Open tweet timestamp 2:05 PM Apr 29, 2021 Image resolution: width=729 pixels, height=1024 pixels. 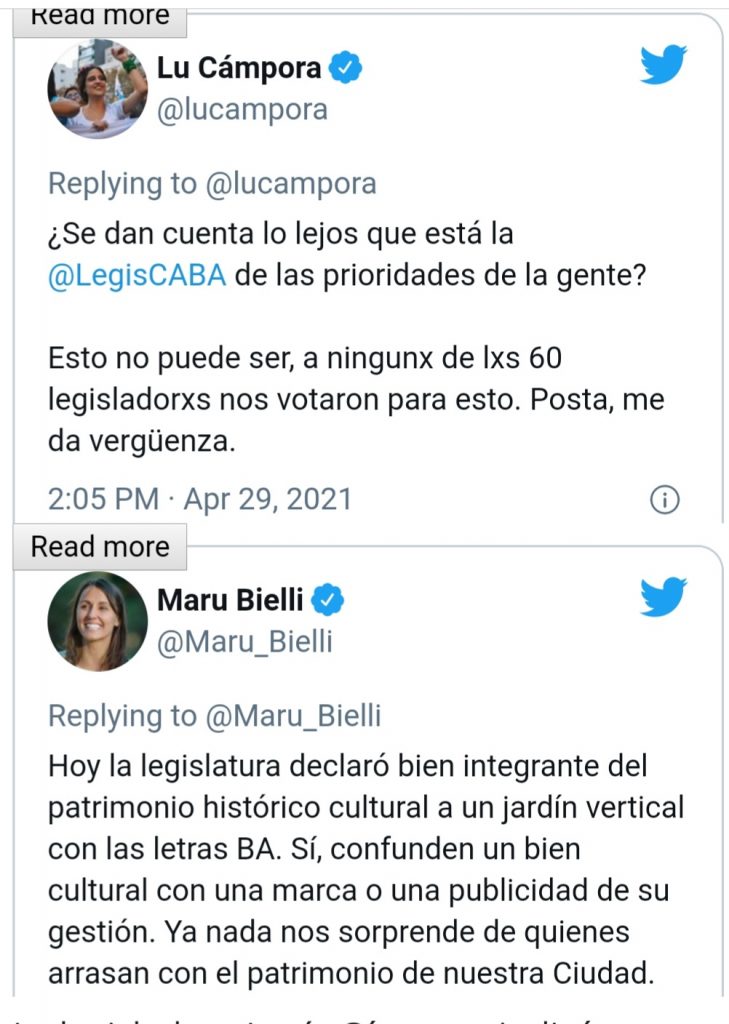point(200,498)
